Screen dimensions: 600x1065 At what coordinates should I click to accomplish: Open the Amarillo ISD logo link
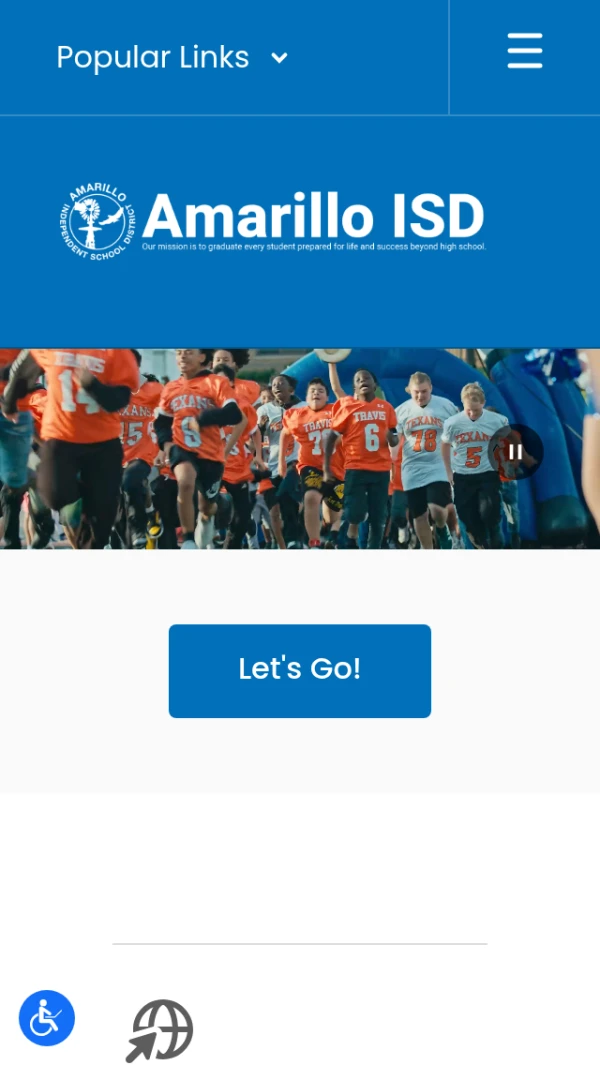tap(273, 221)
